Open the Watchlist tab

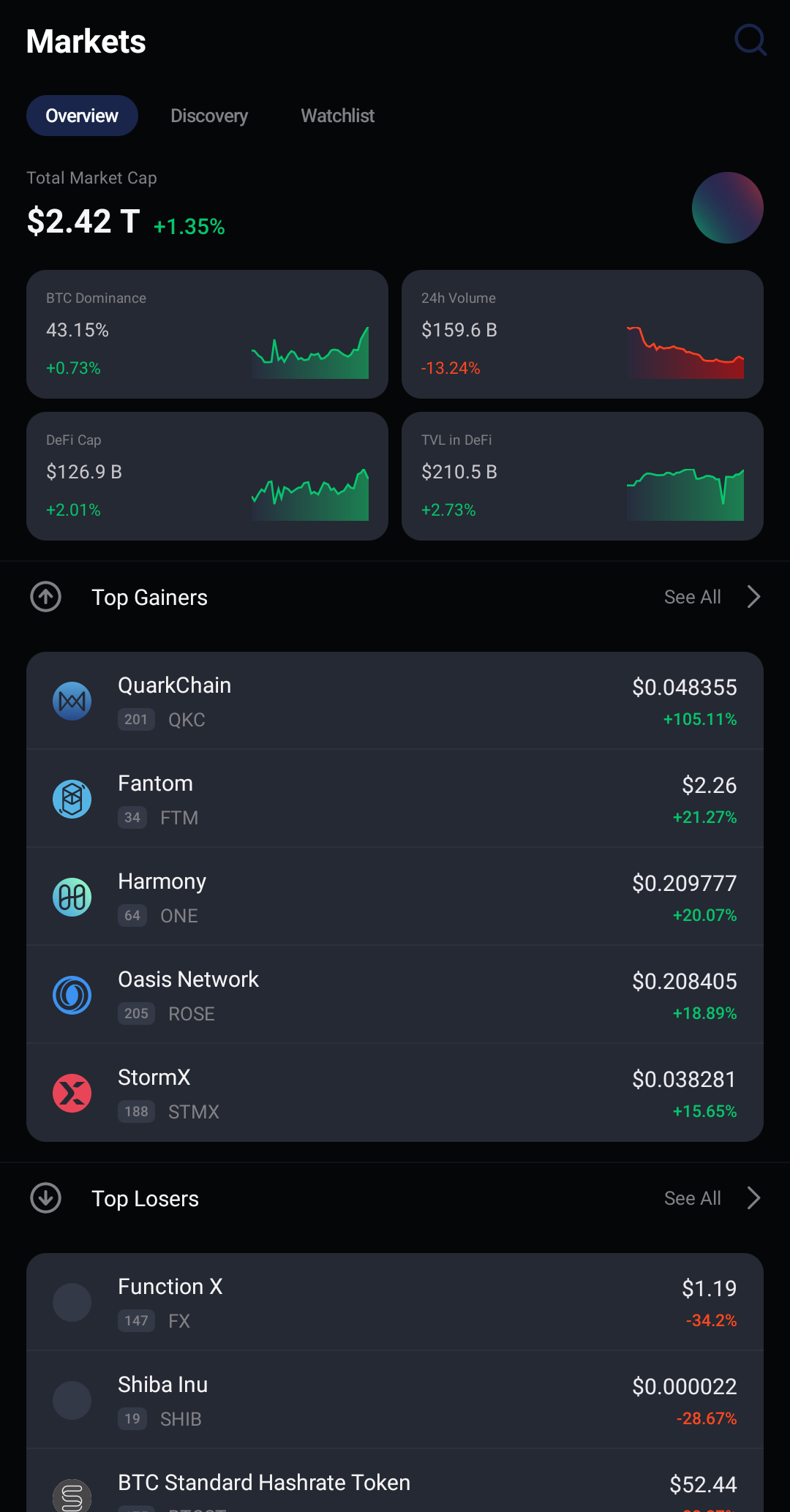click(x=337, y=116)
